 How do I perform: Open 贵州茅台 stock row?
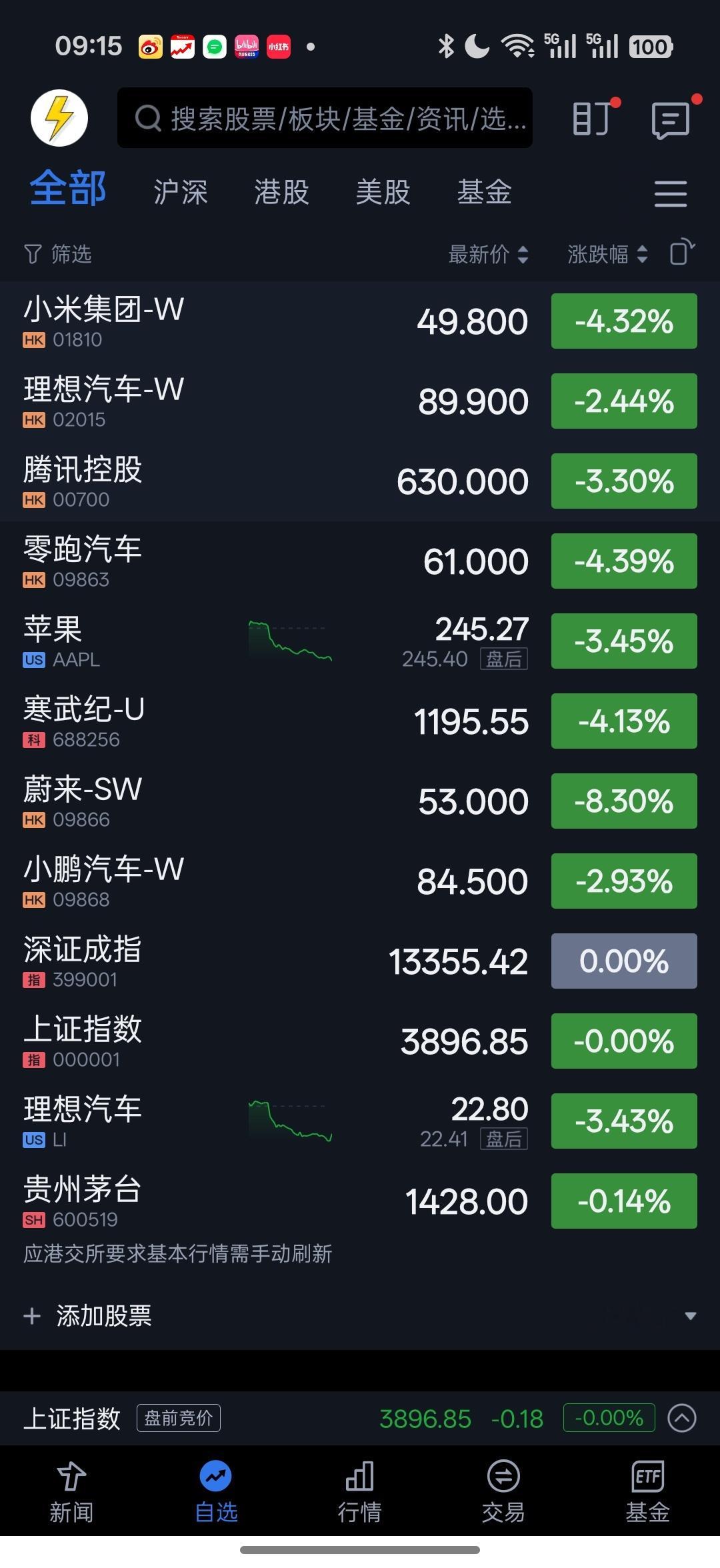(x=200, y=1201)
